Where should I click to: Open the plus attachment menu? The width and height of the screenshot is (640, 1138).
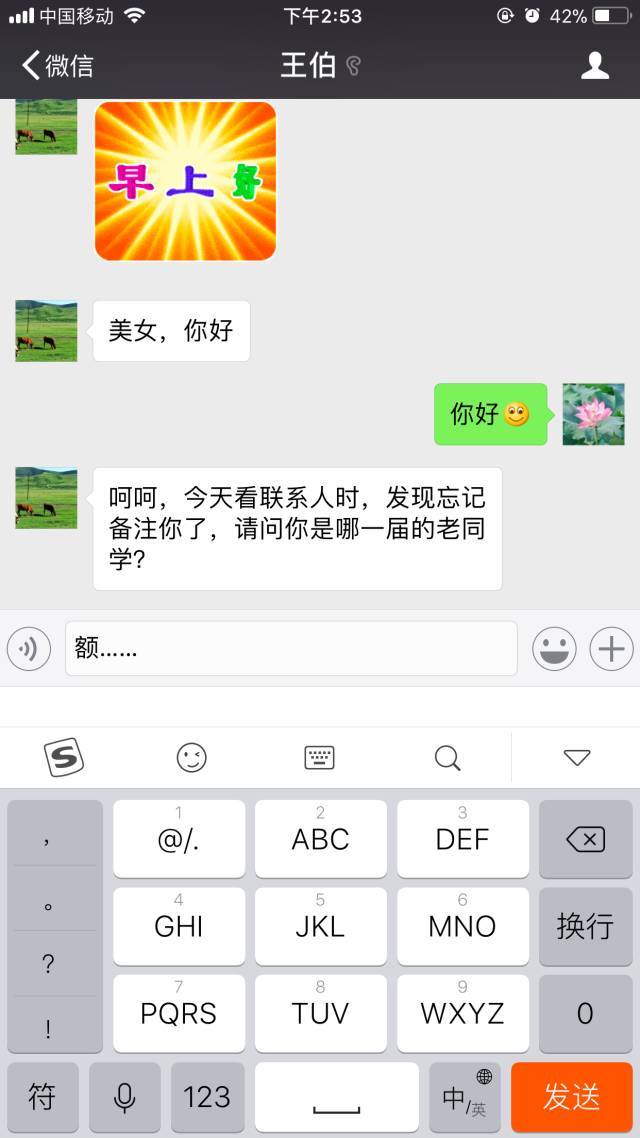pyautogui.click(x=611, y=650)
